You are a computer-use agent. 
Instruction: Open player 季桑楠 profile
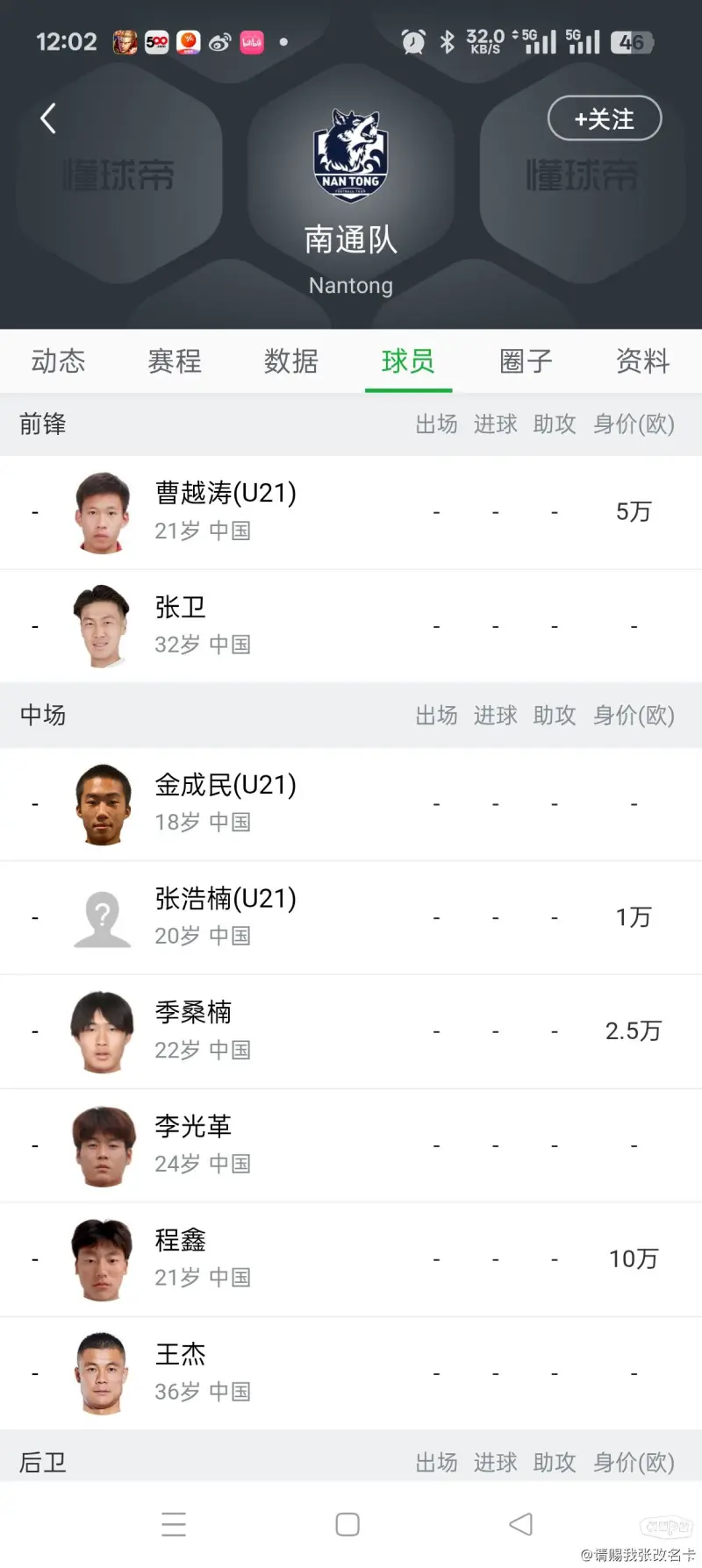pos(351,1032)
